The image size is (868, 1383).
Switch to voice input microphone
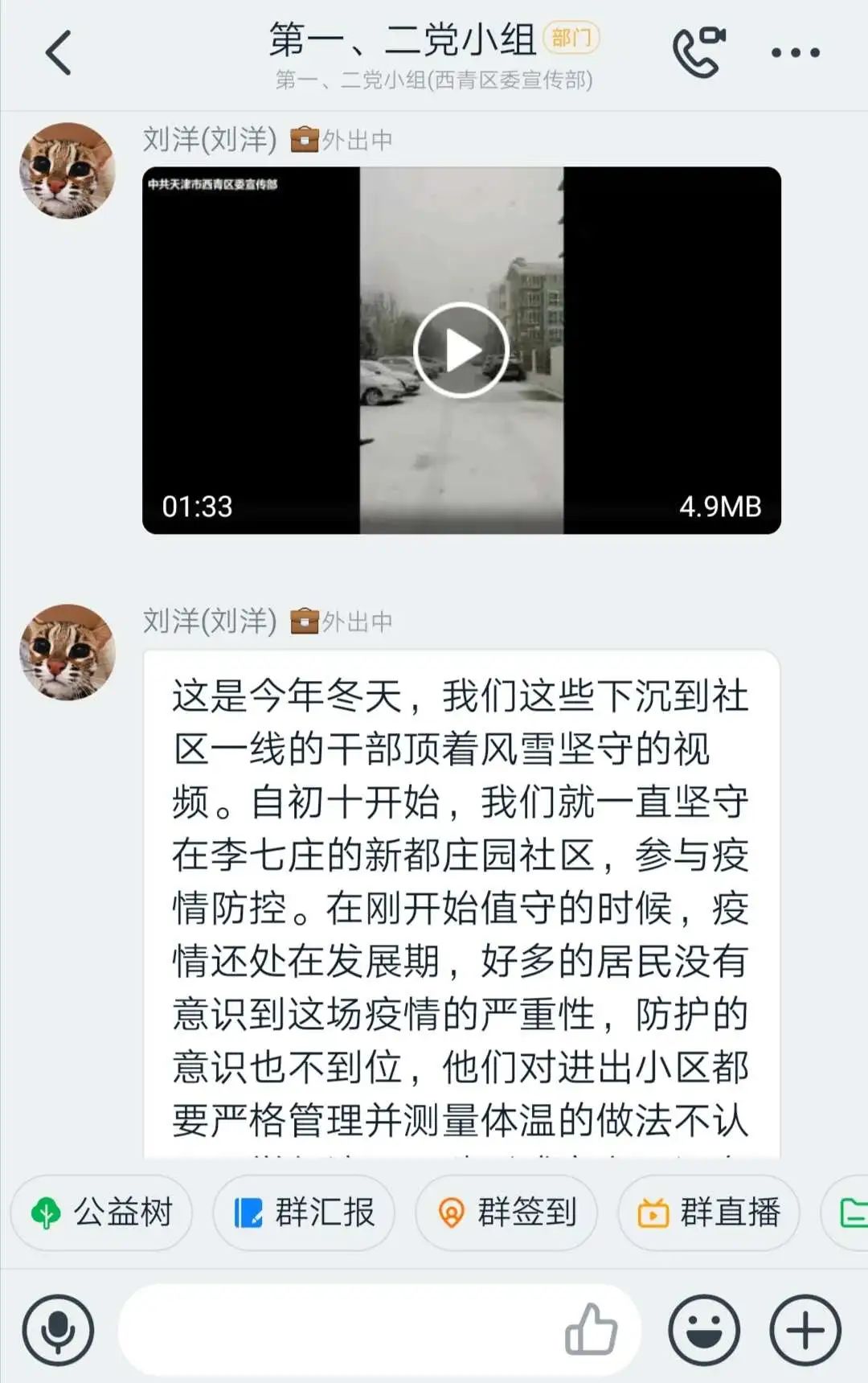(58, 1331)
